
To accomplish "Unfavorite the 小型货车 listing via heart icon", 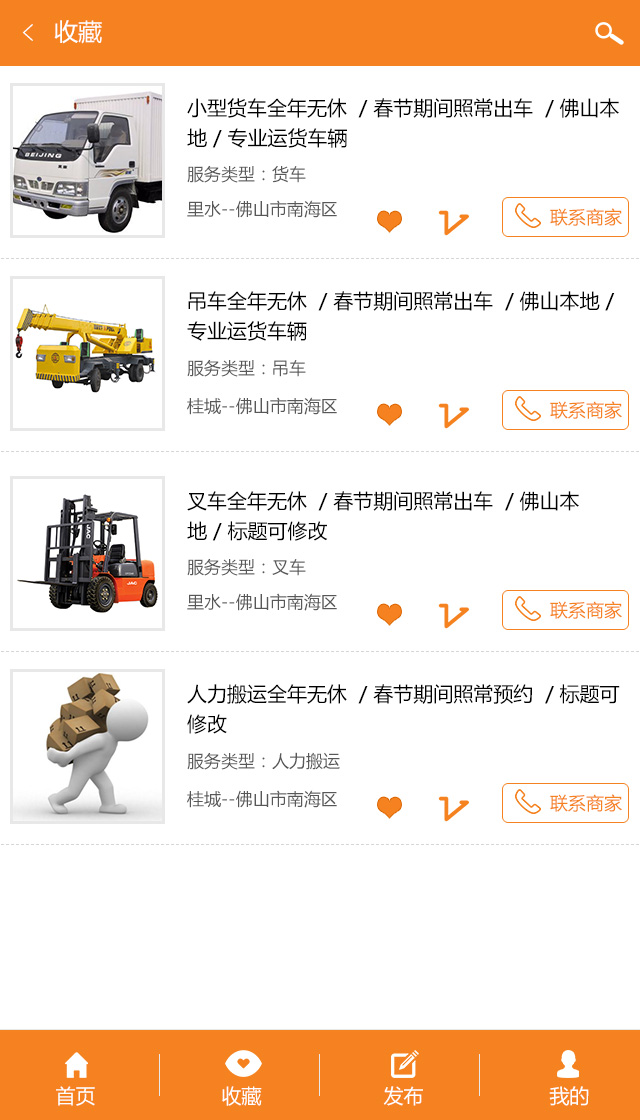I will point(389,221).
